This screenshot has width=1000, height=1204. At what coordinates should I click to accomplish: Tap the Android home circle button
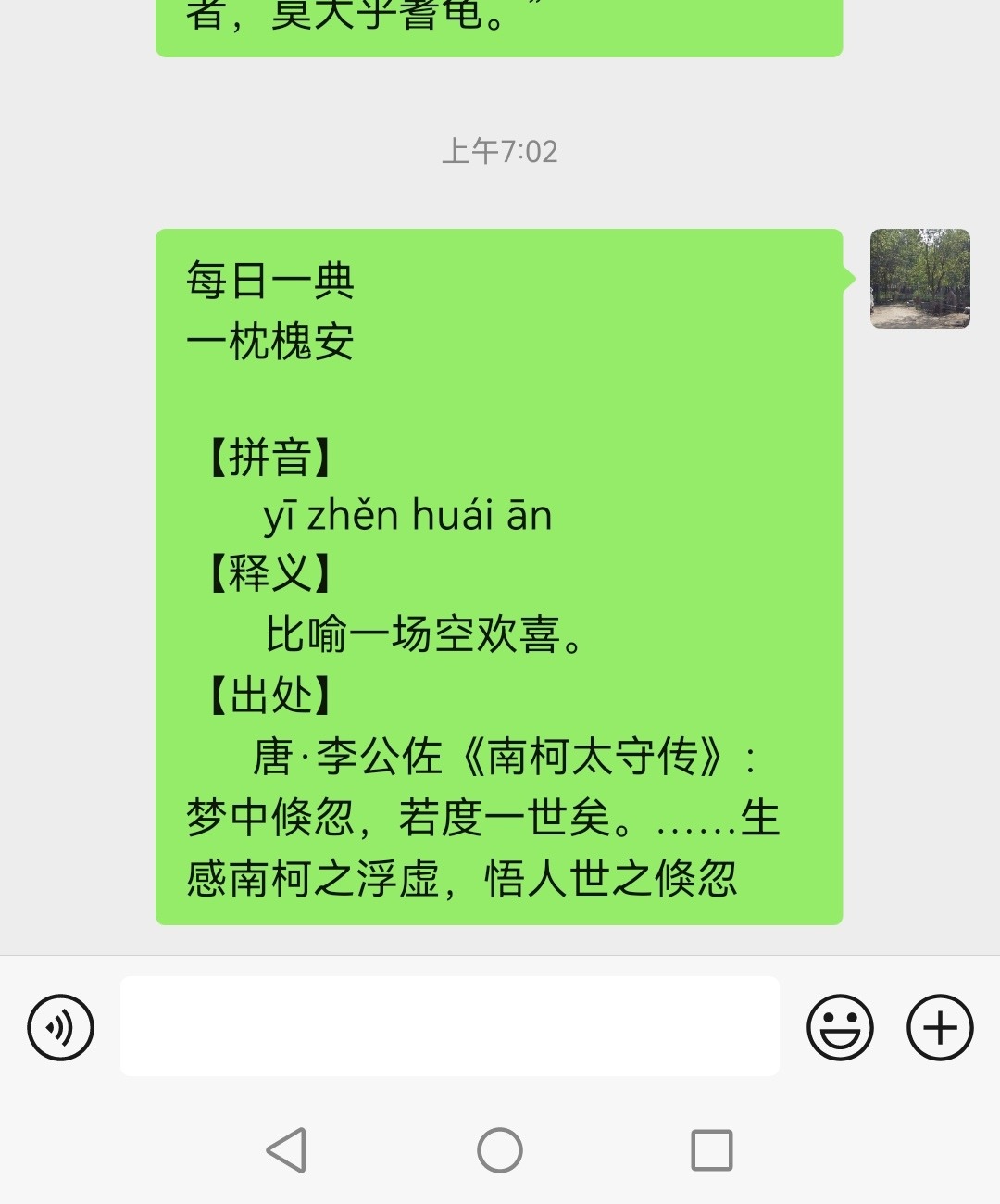[500, 1150]
